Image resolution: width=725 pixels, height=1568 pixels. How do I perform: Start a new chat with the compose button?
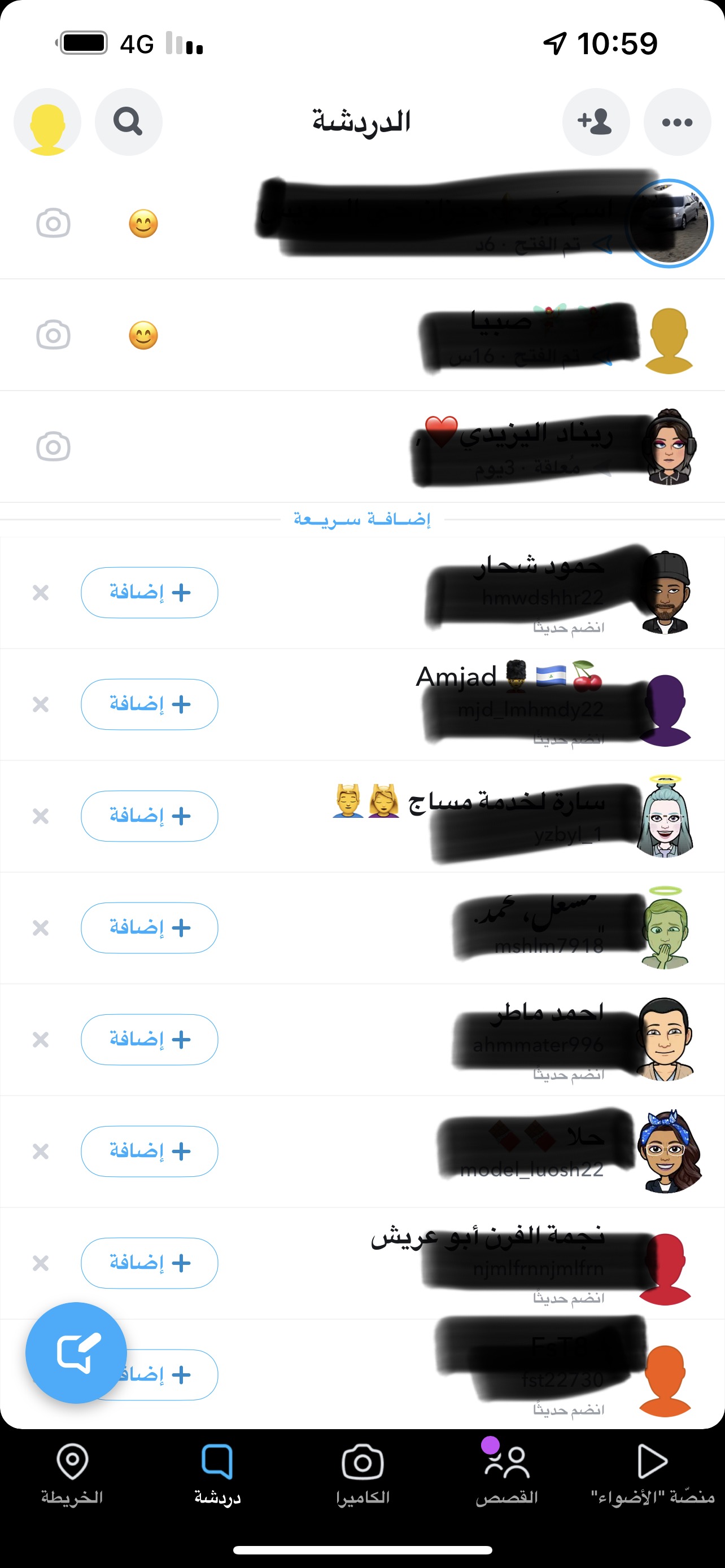coord(76,1352)
